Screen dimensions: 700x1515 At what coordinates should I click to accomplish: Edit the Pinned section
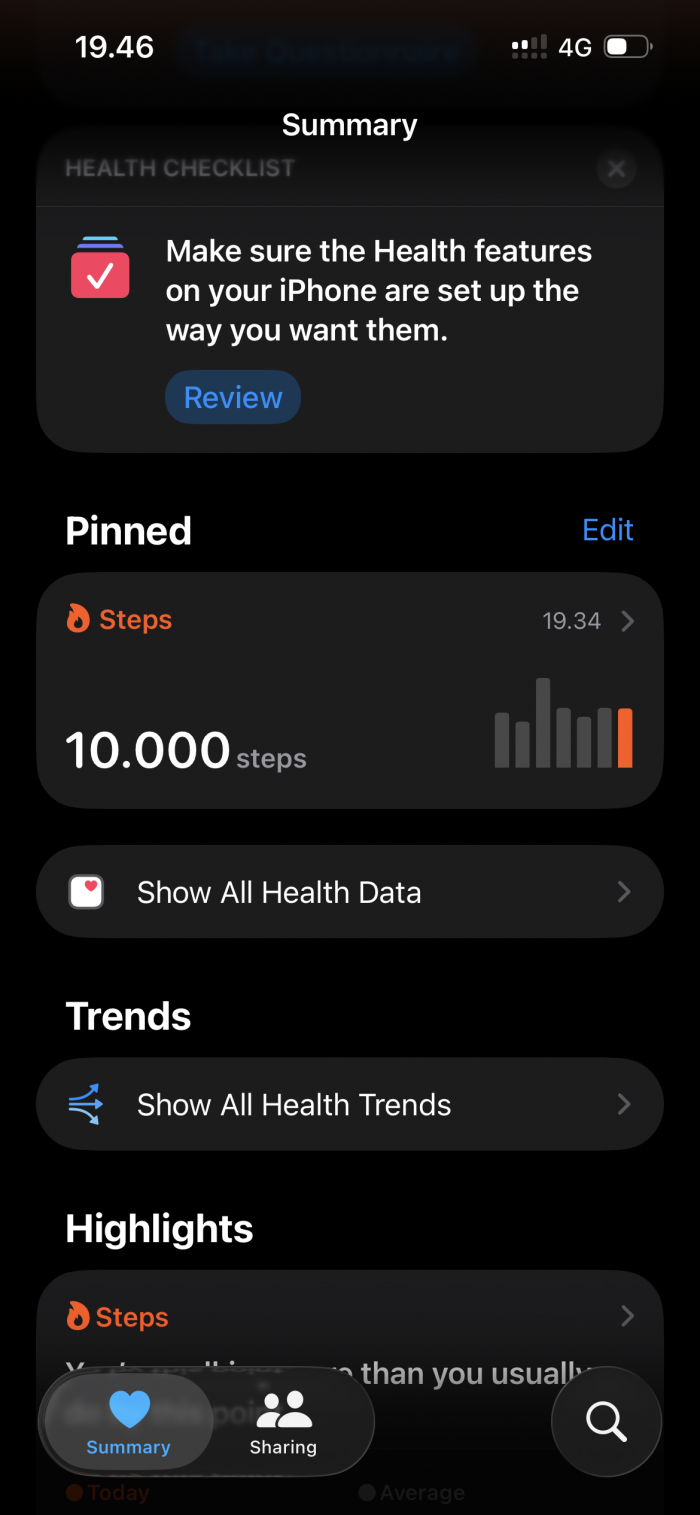pos(608,530)
